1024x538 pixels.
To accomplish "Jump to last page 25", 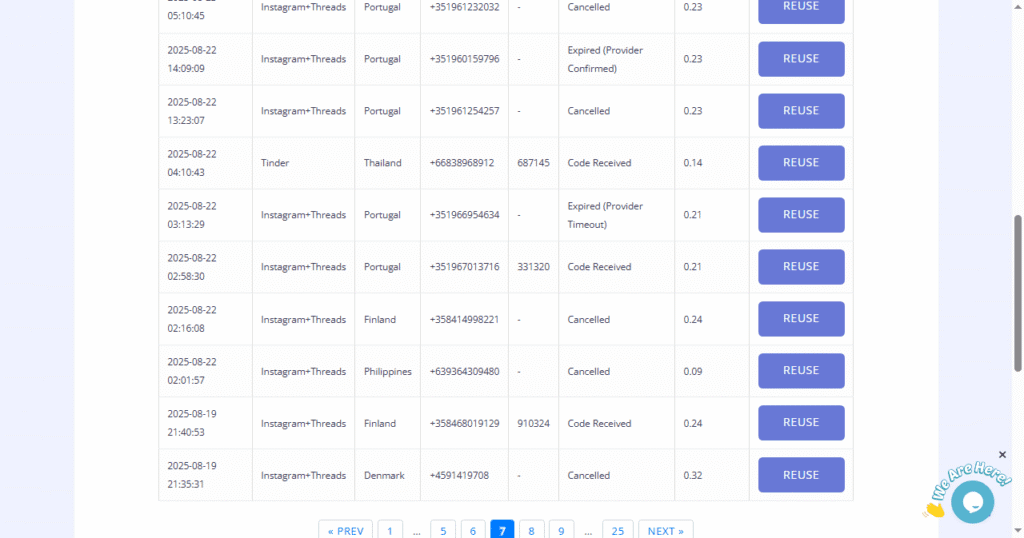I will [x=617, y=530].
